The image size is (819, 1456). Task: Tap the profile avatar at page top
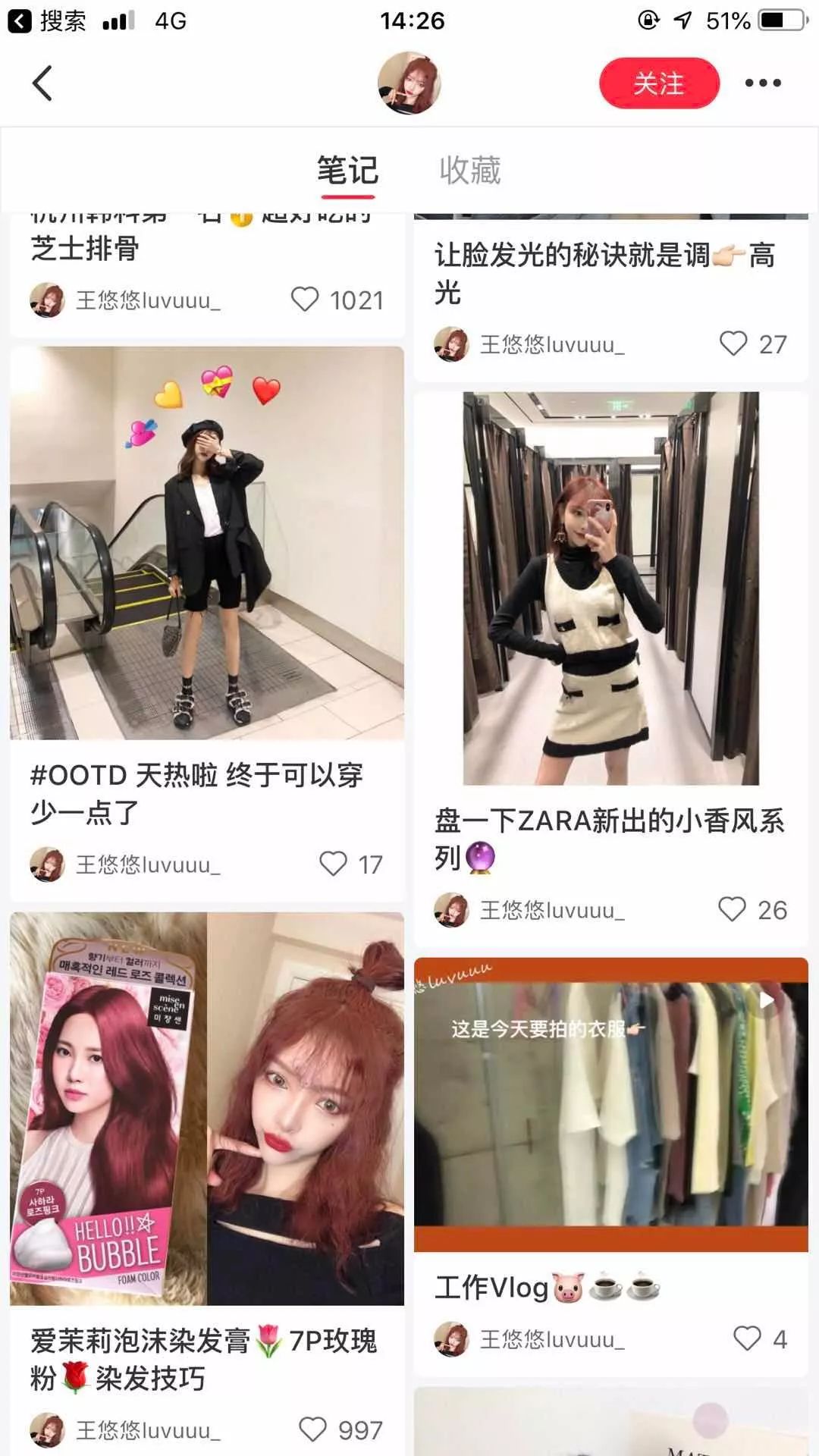pyautogui.click(x=409, y=83)
